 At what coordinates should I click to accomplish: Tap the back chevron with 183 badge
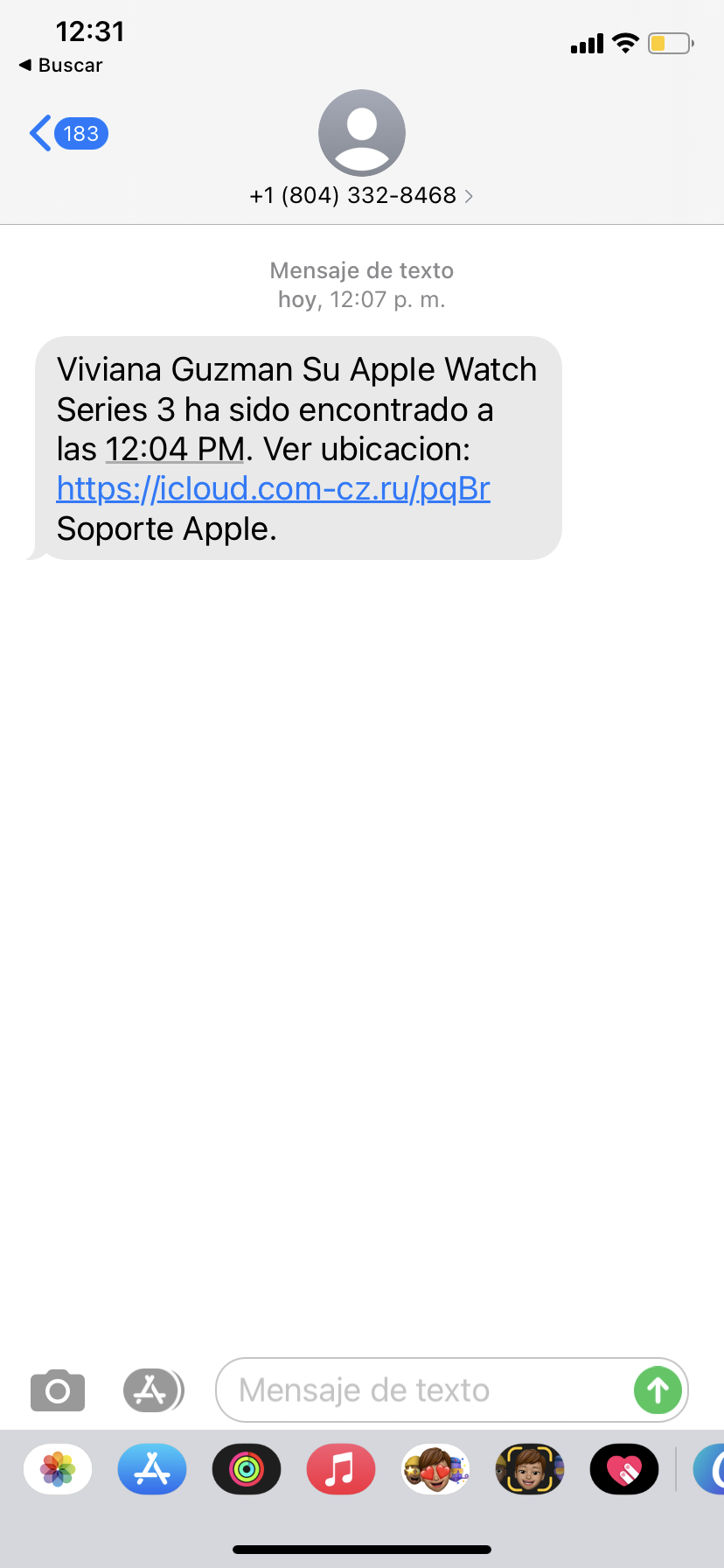66,133
